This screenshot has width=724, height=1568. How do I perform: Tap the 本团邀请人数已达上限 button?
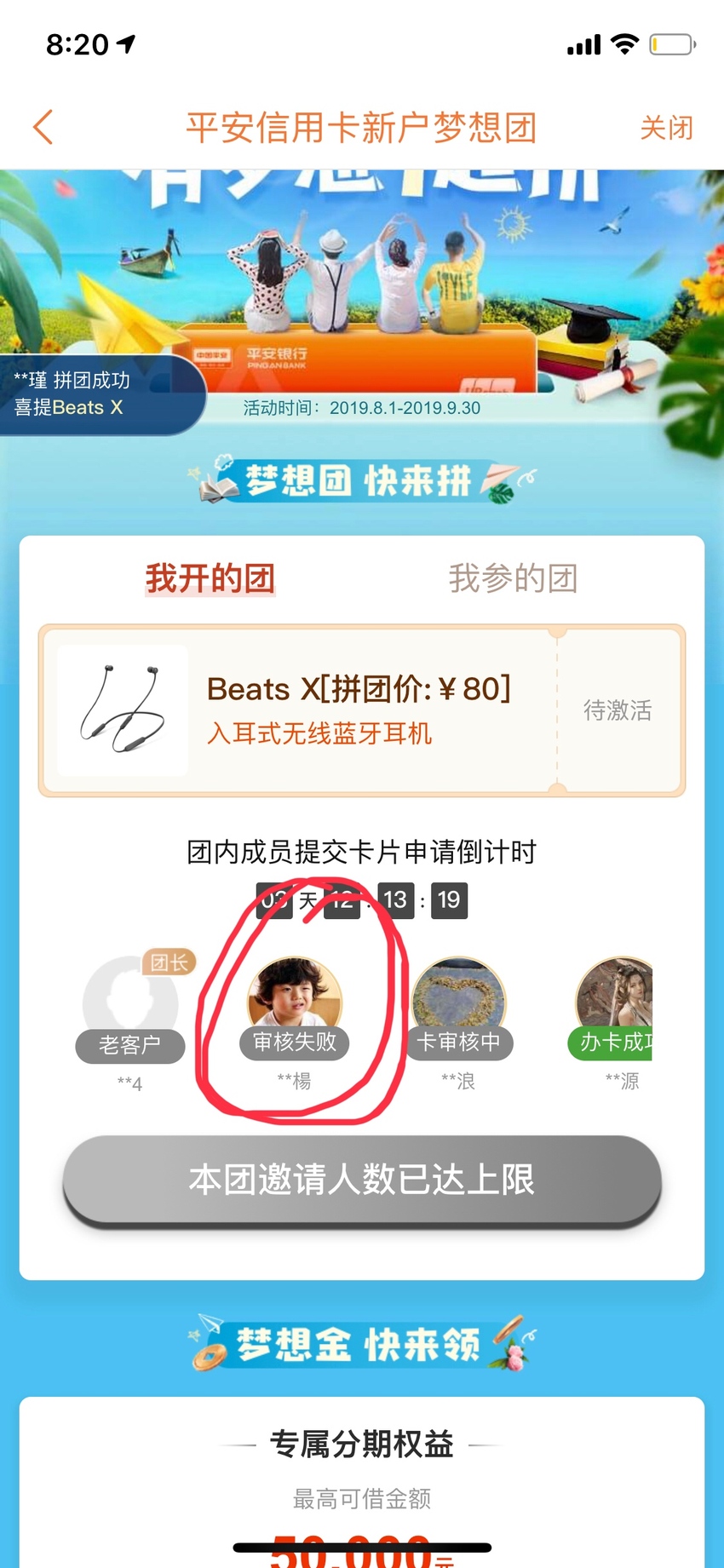click(x=362, y=1180)
